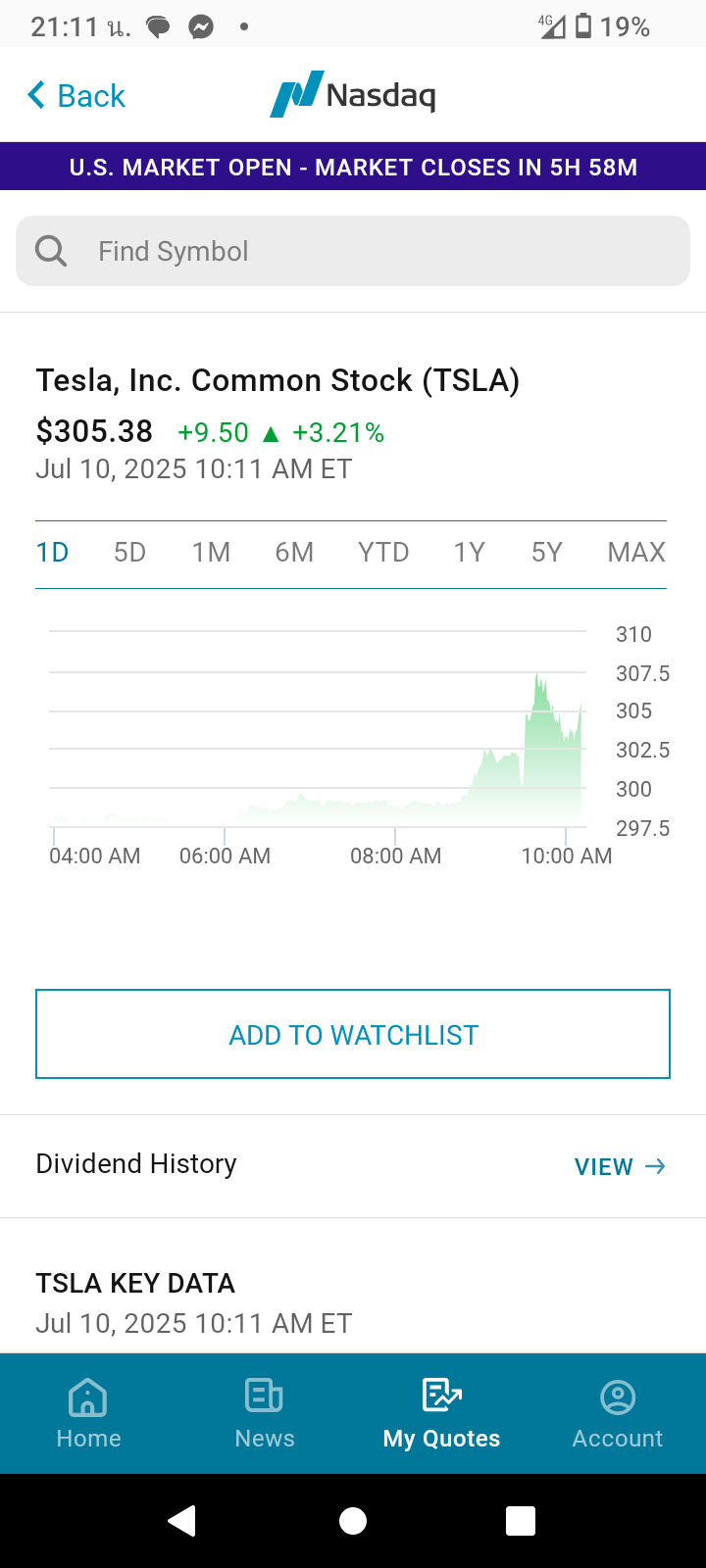Tap the system home button
Image resolution: width=706 pixels, height=1568 pixels.
click(353, 1521)
